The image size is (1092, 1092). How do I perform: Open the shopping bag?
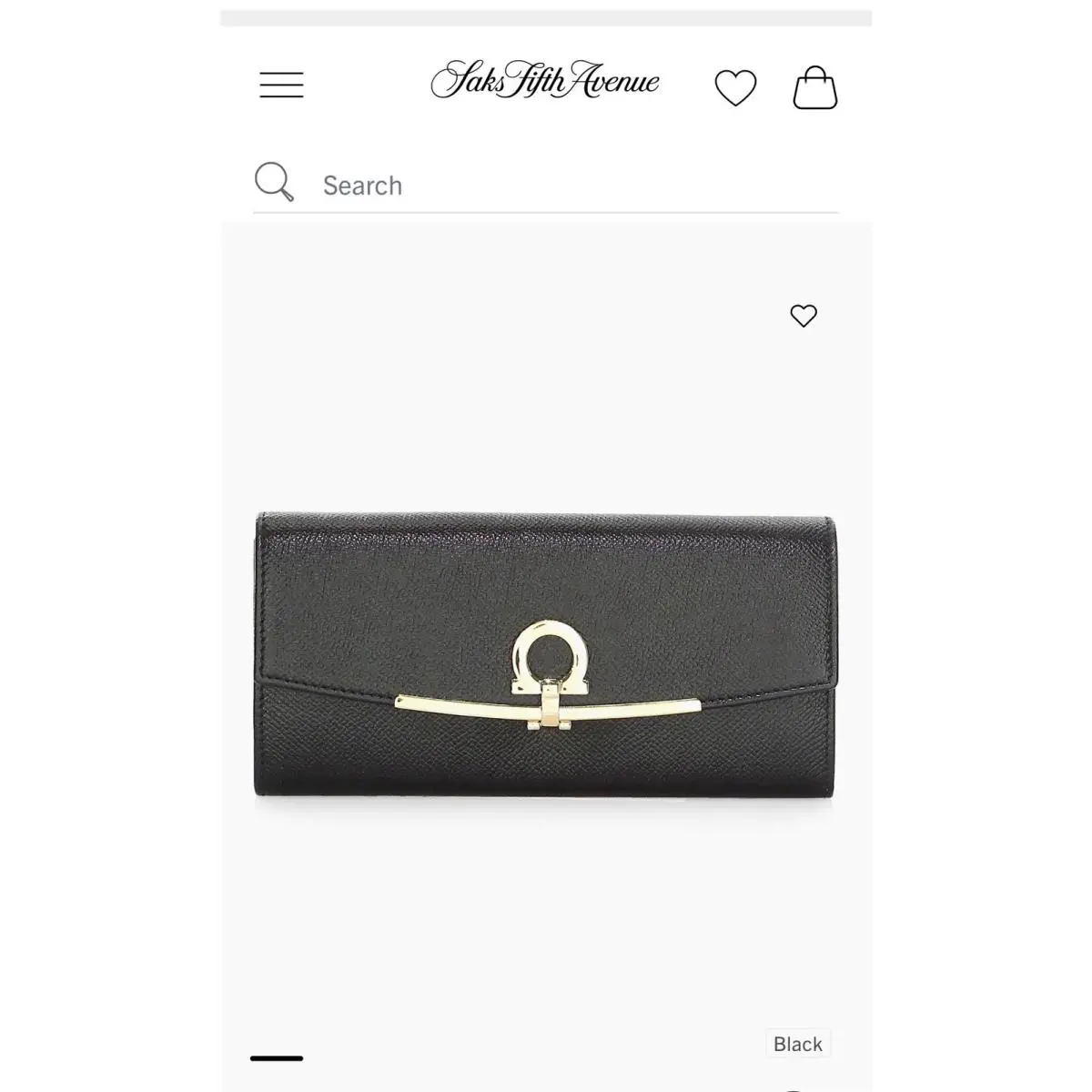814,88
